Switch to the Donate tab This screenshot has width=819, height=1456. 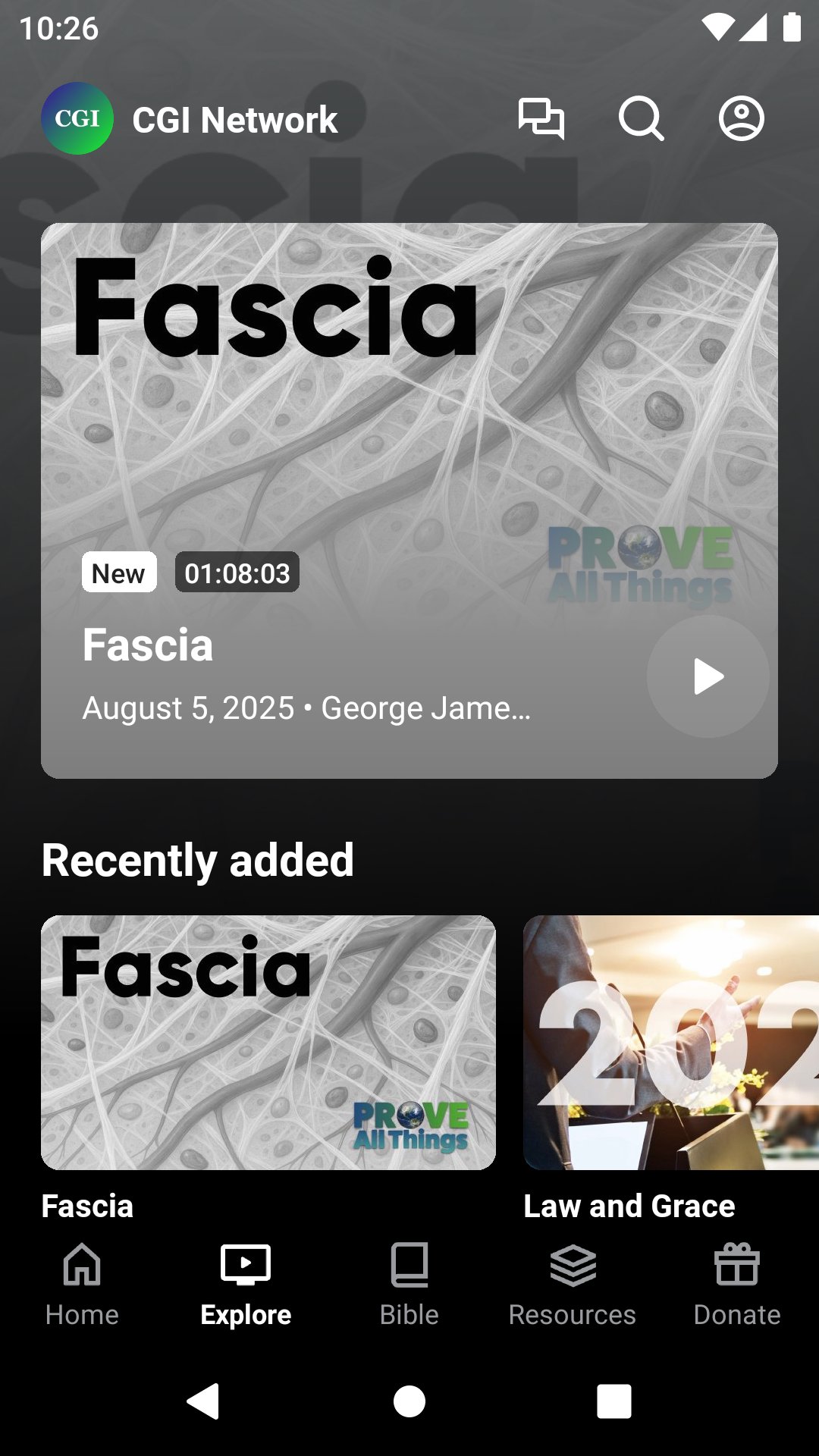pos(736,1280)
